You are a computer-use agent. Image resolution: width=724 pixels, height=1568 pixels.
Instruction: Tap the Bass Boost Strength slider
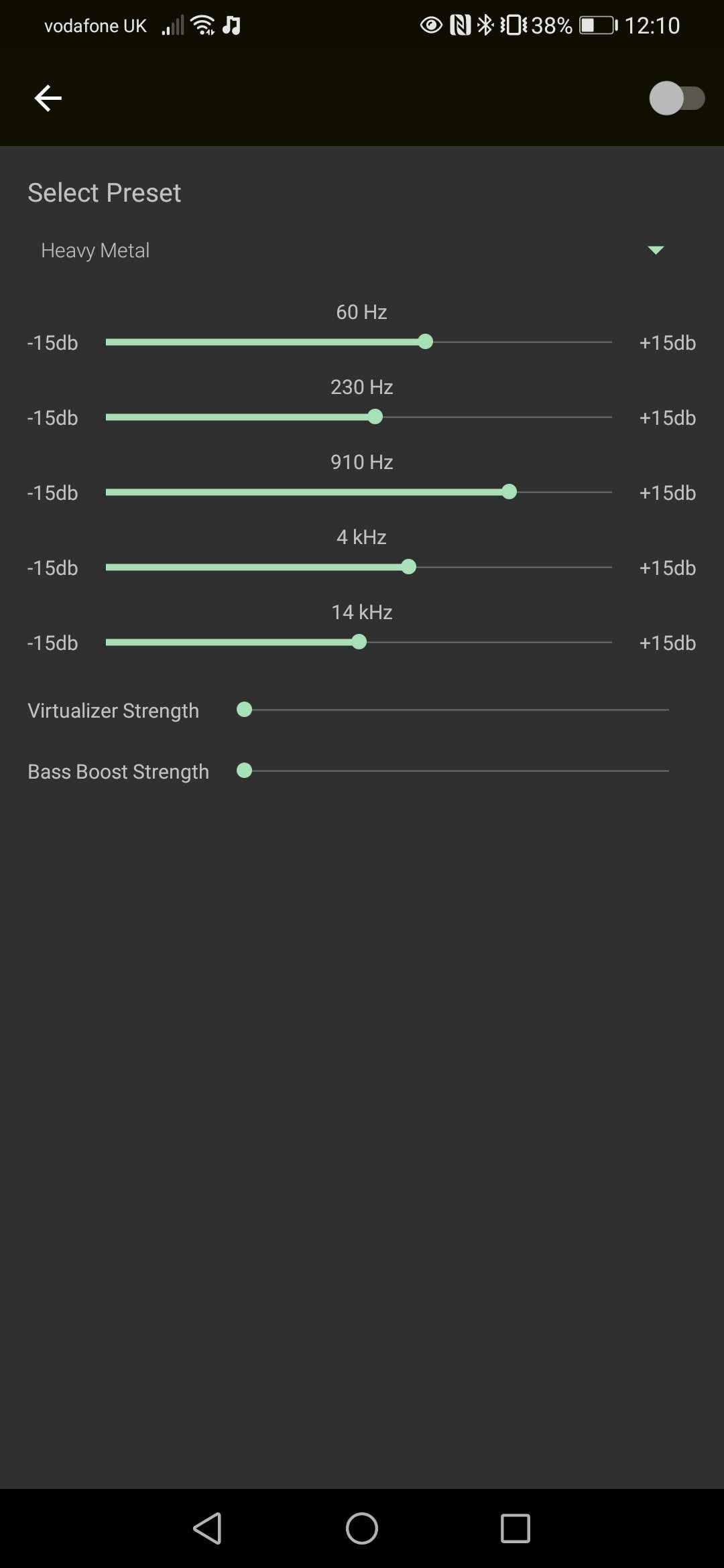[456, 771]
